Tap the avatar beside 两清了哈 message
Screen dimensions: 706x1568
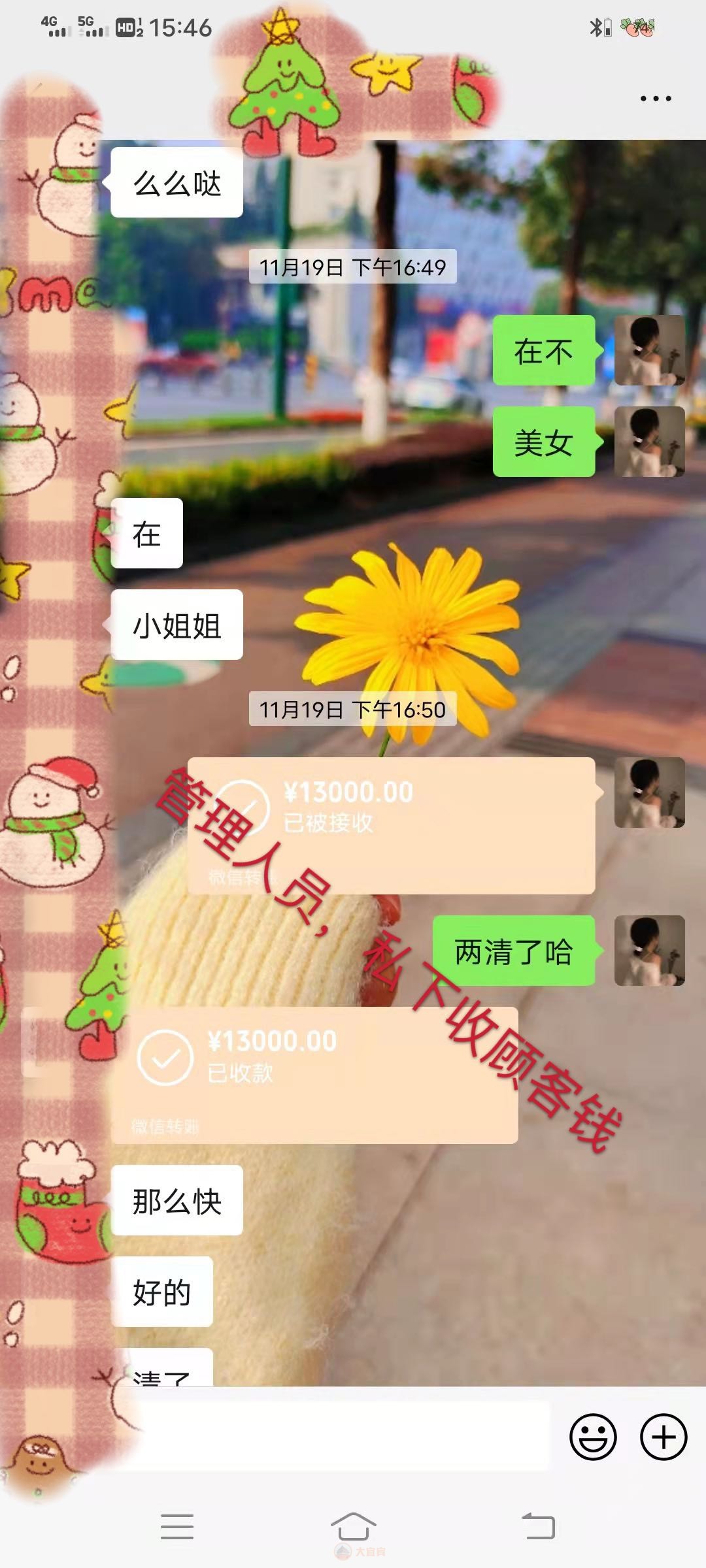tap(649, 950)
